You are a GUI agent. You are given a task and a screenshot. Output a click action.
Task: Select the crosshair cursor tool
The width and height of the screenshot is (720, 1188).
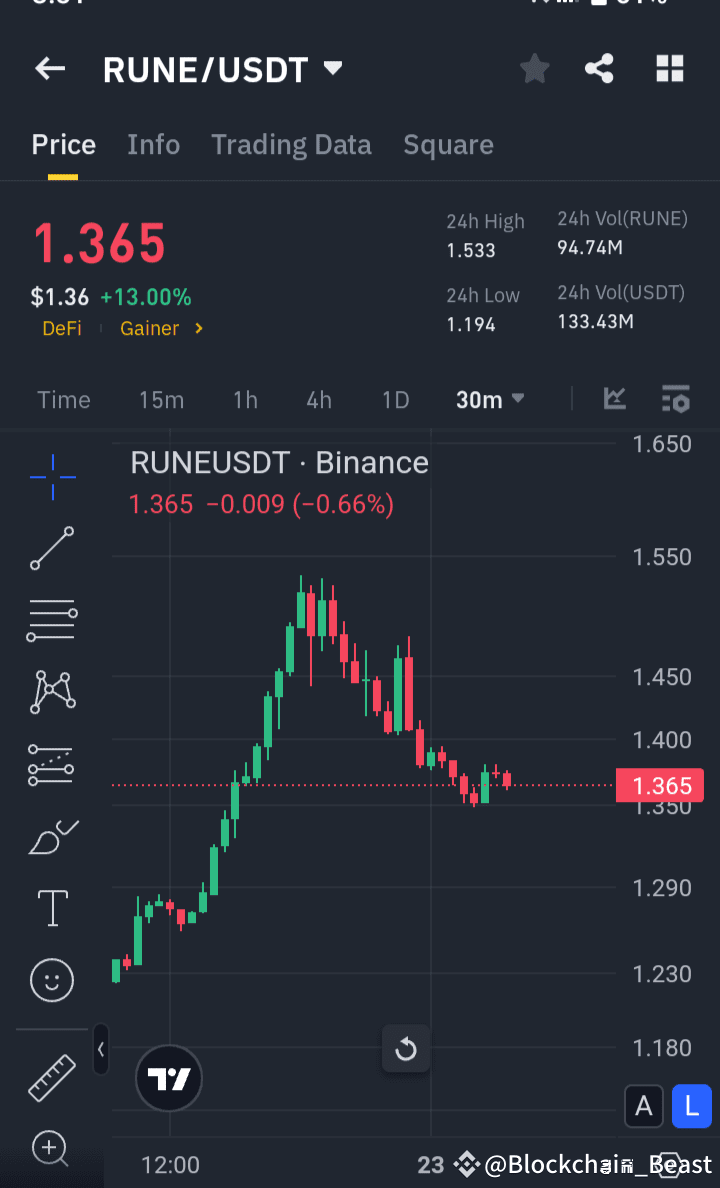51,478
